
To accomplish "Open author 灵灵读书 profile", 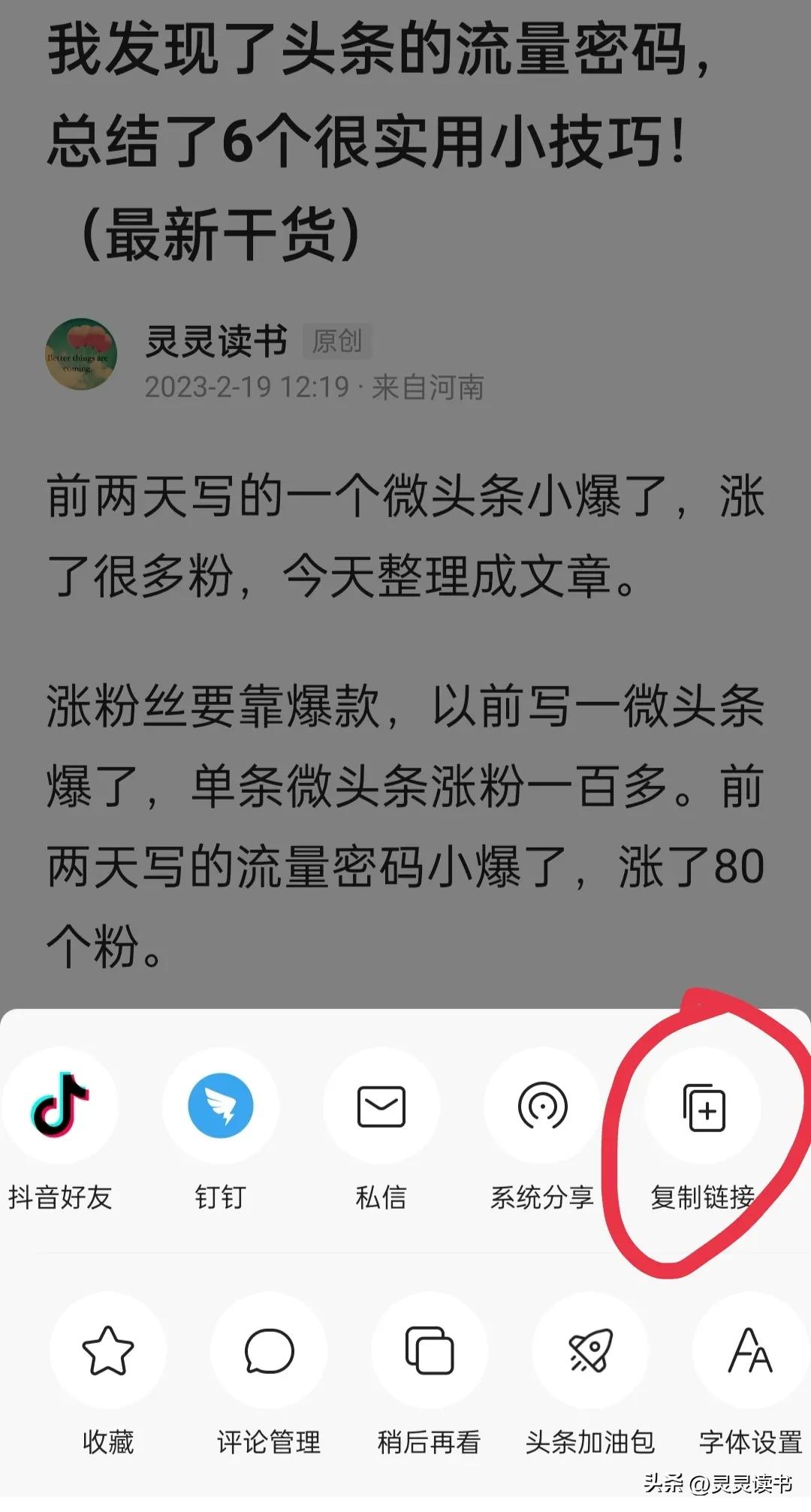I will [216, 342].
